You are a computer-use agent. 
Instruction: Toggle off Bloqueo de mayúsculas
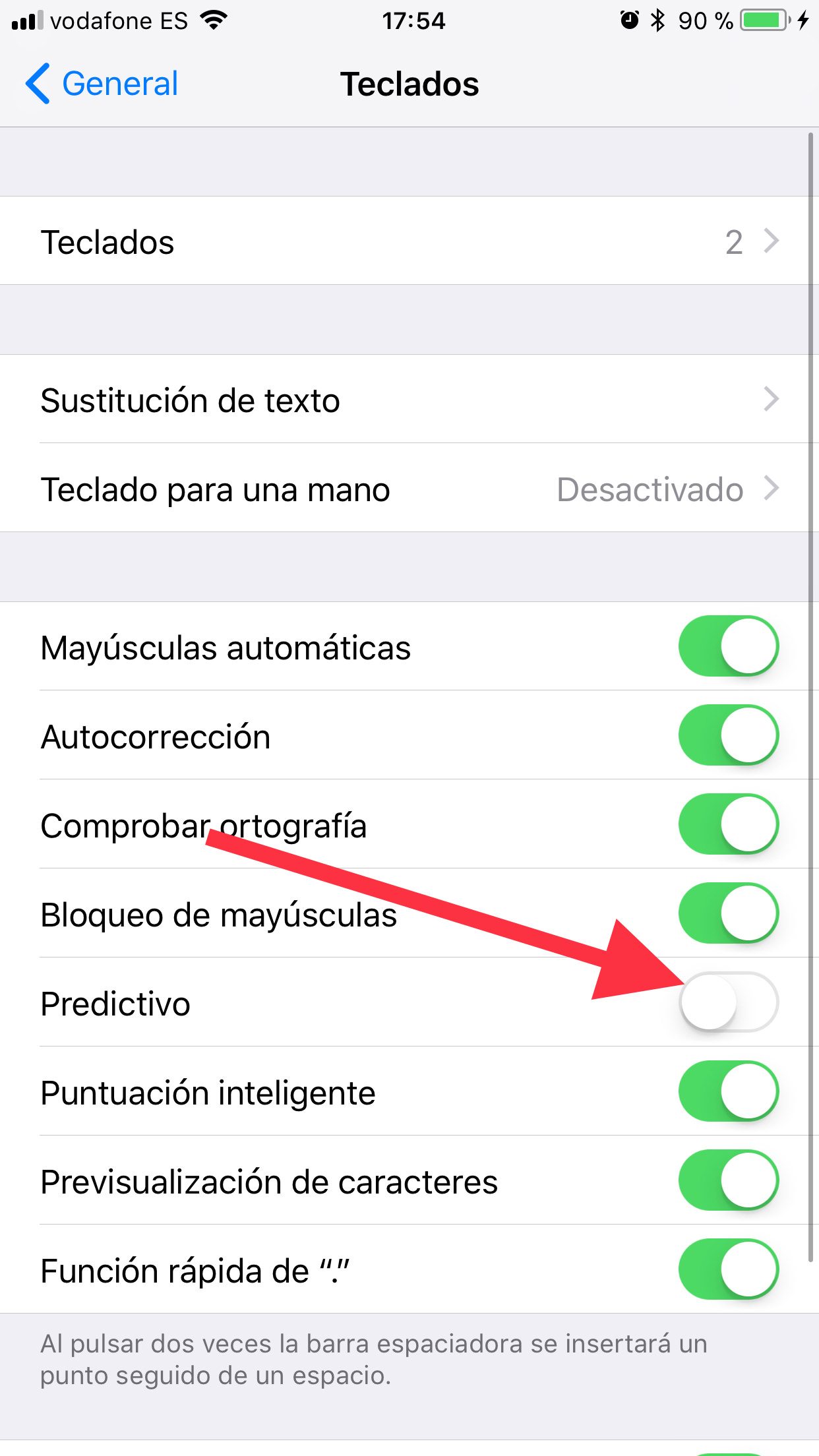(x=728, y=914)
